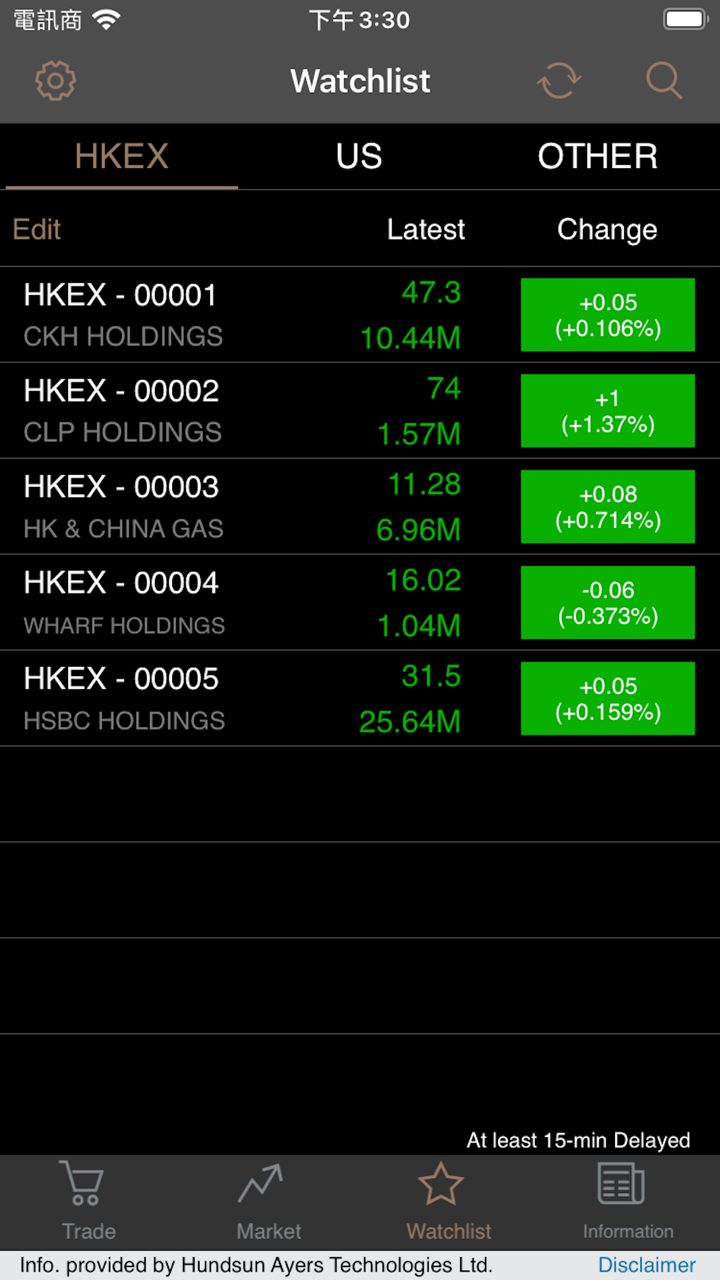Image resolution: width=720 pixels, height=1280 pixels.
Task: Toggle the change badge for HKEX 00001
Action: (x=608, y=315)
